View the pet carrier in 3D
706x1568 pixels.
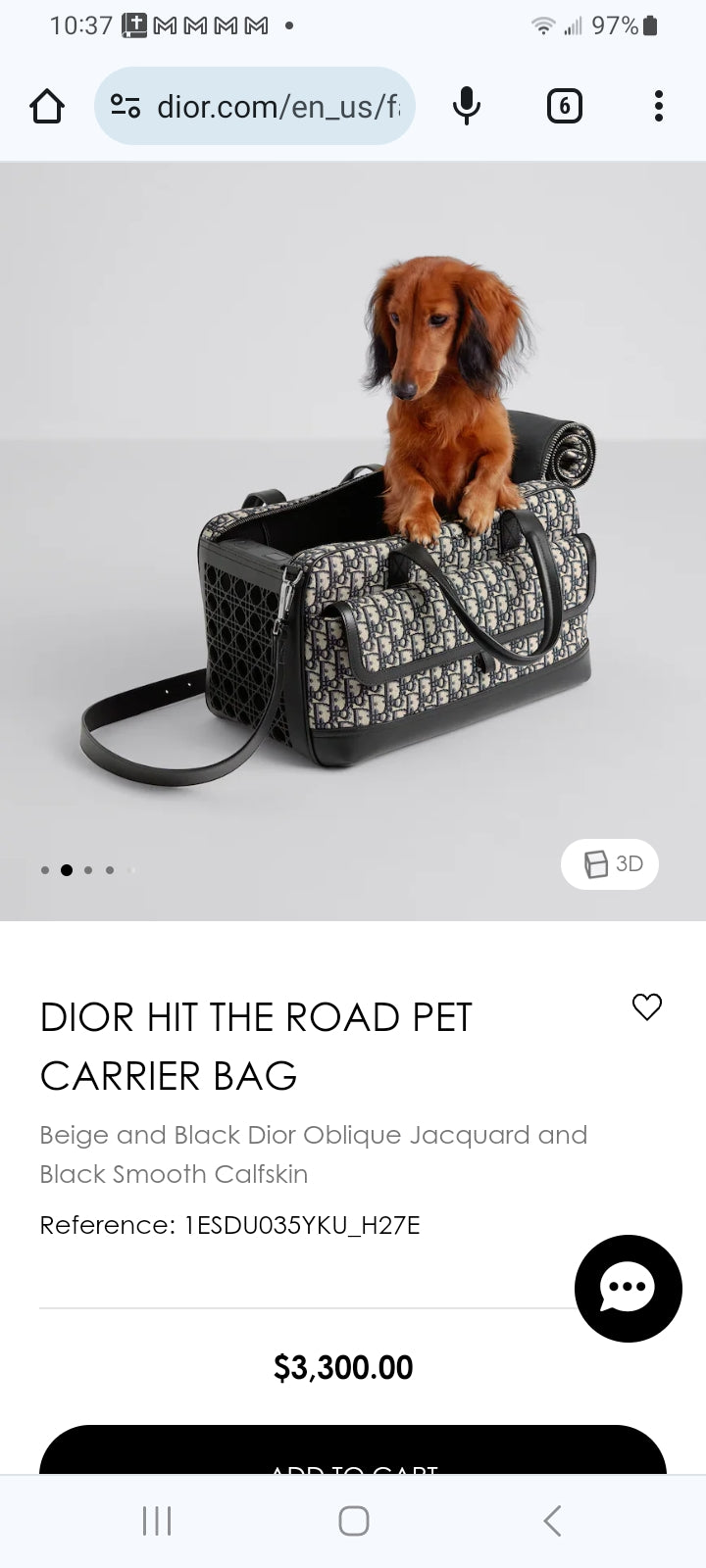(610, 864)
